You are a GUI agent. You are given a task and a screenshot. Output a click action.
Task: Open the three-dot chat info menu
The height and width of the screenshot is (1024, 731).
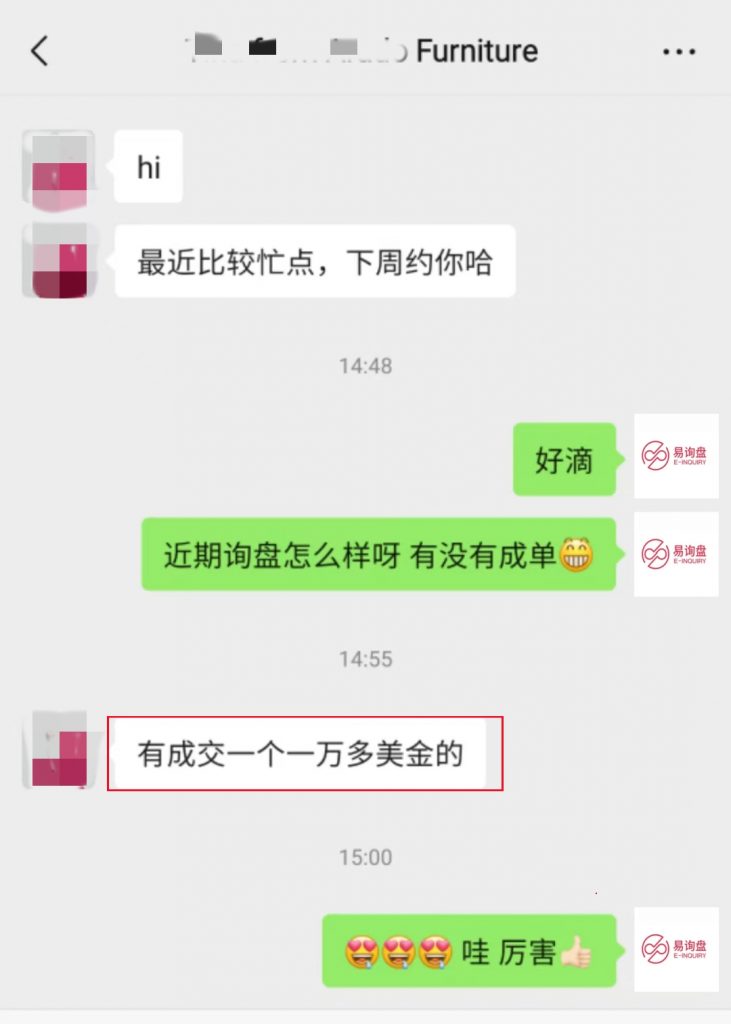(679, 51)
